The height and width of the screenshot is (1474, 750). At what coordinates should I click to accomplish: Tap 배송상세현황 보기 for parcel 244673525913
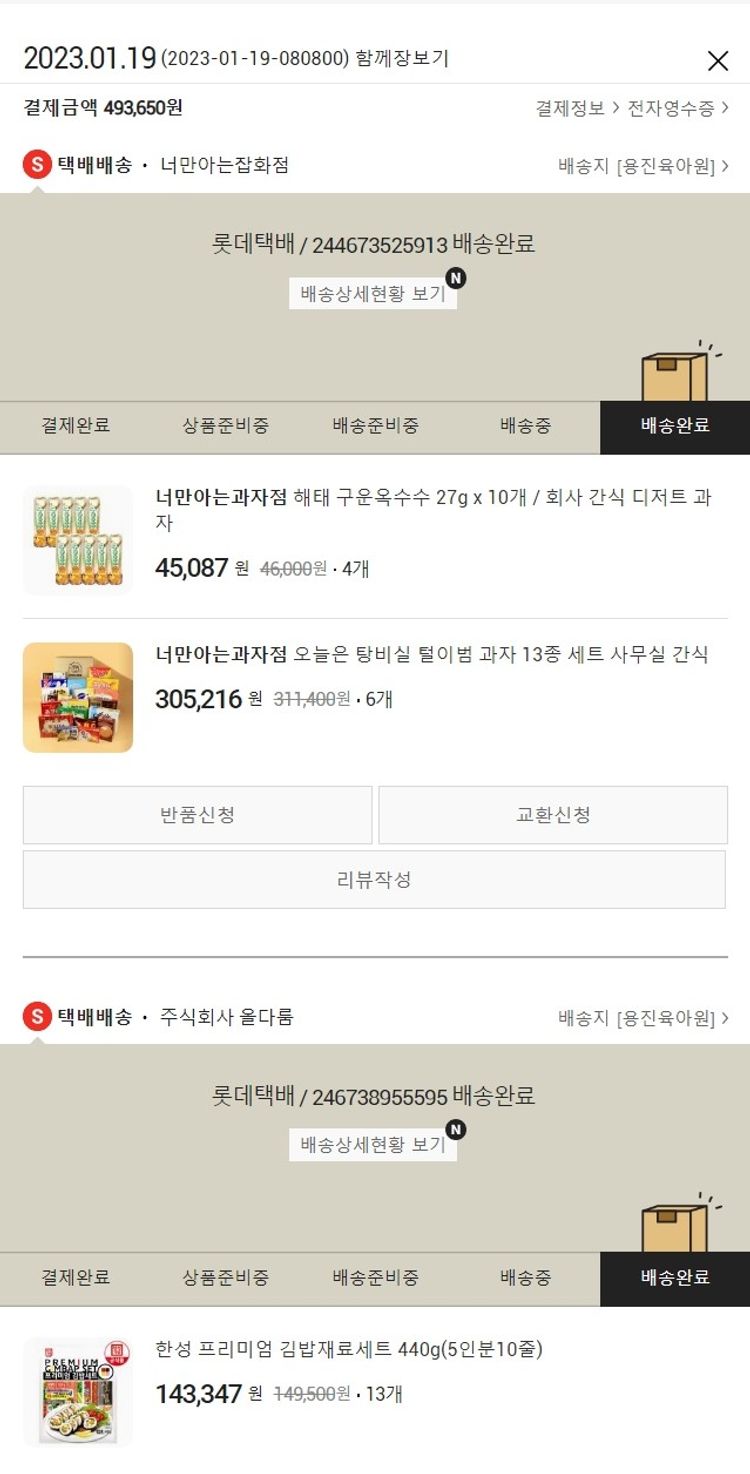[x=373, y=294]
